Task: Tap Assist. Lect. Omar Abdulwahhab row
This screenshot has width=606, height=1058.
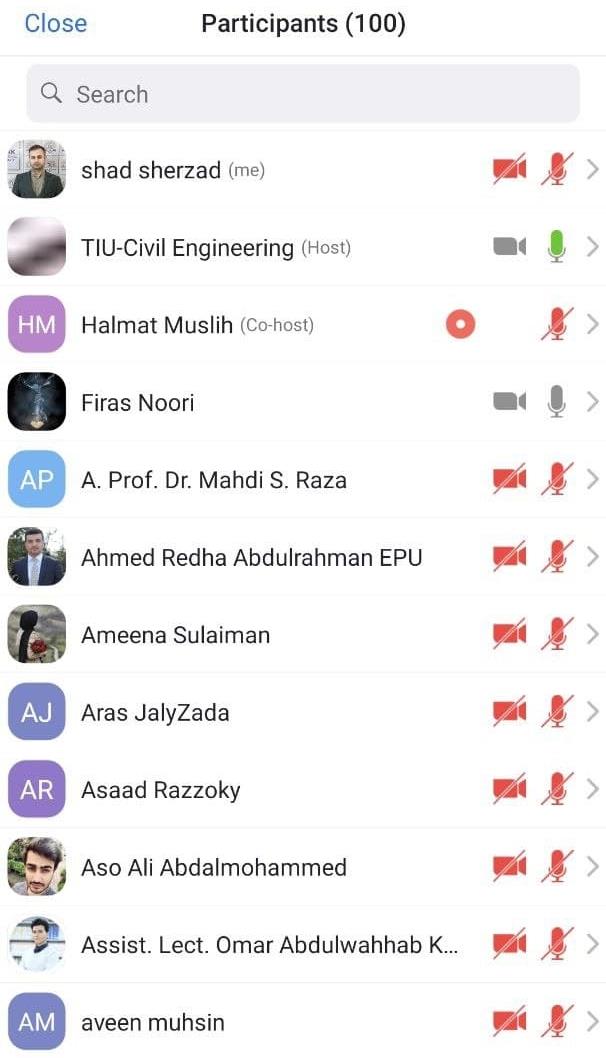Action: point(269,945)
